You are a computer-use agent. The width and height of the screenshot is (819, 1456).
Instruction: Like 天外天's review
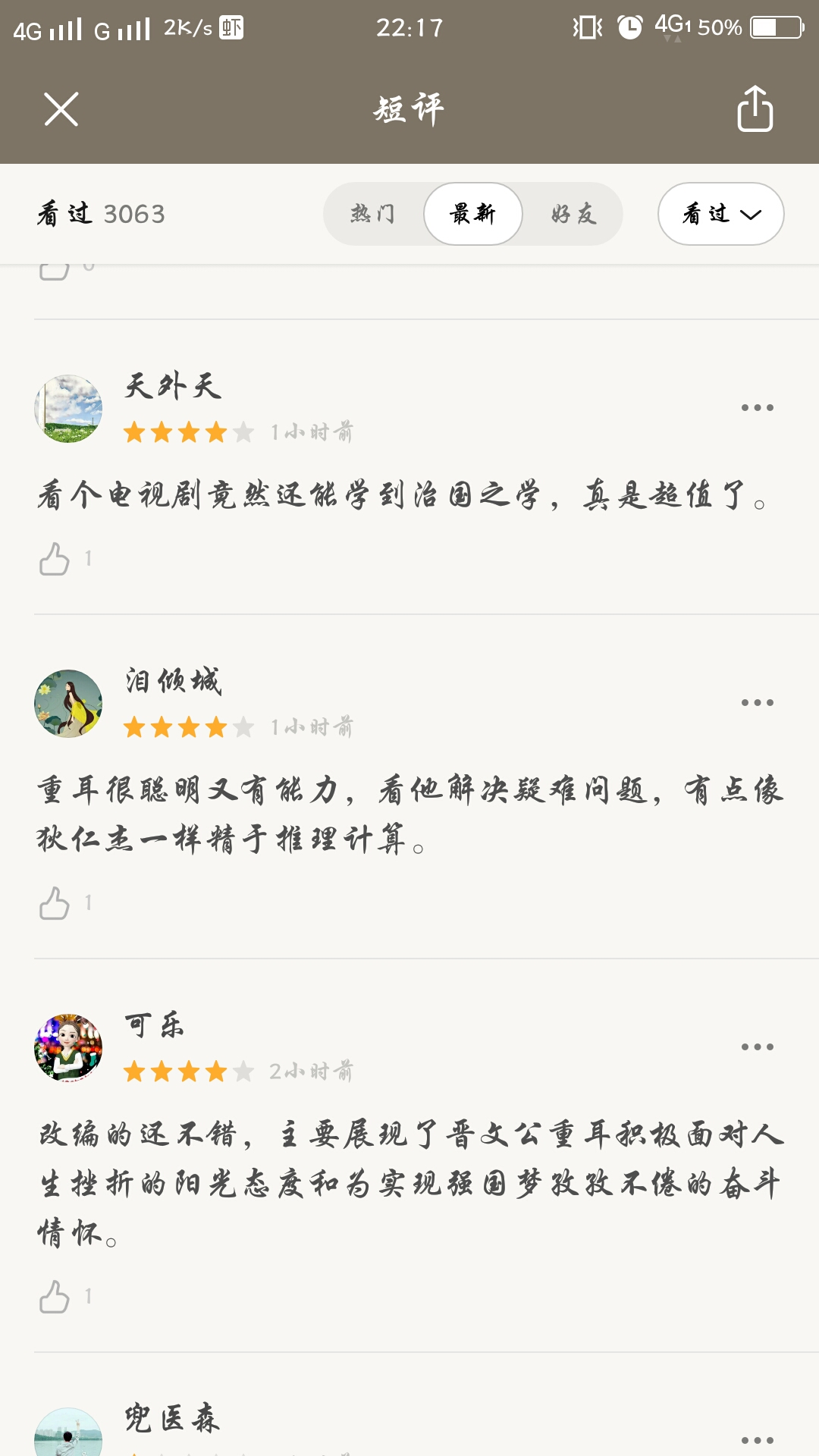click(x=55, y=560)
